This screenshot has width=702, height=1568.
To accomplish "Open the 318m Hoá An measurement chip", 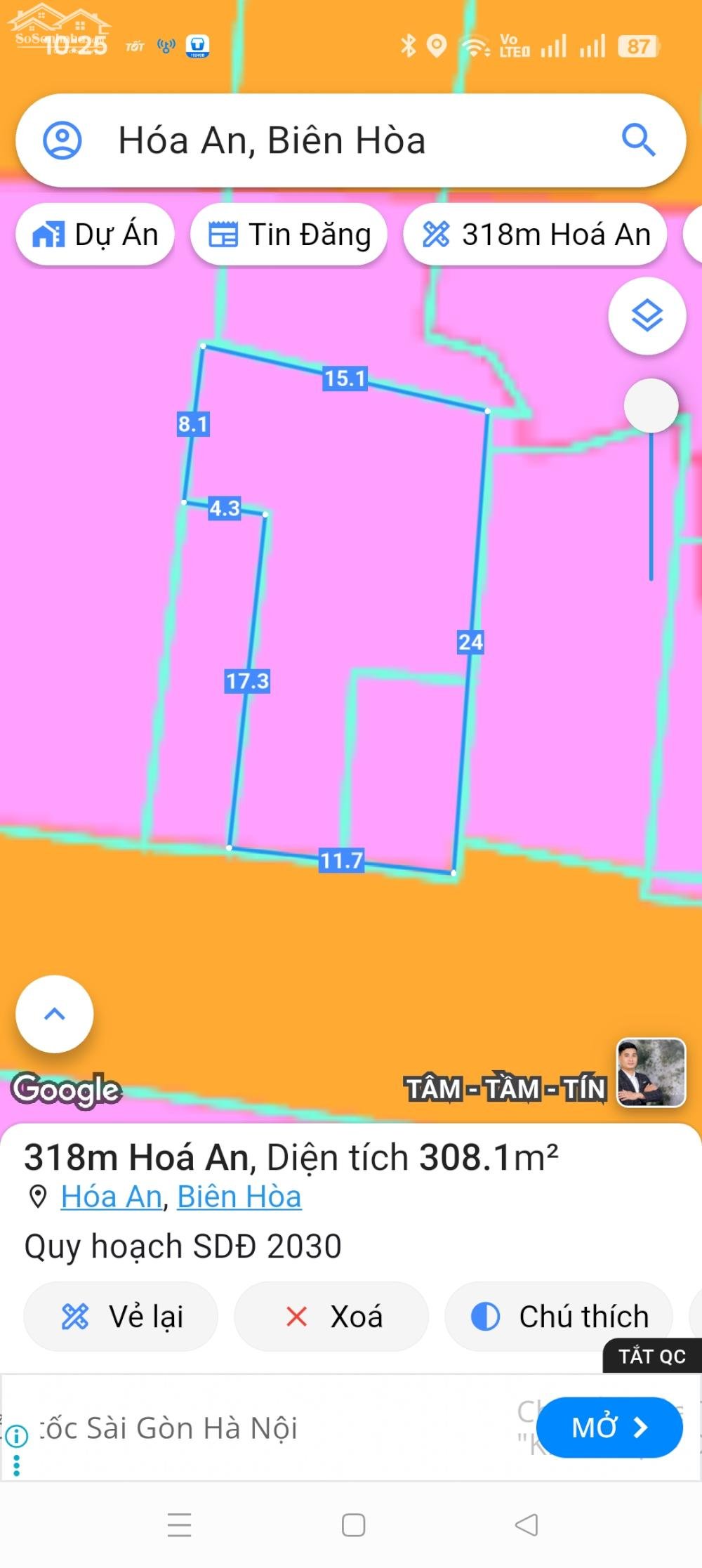I will click(x=535, y=235).
